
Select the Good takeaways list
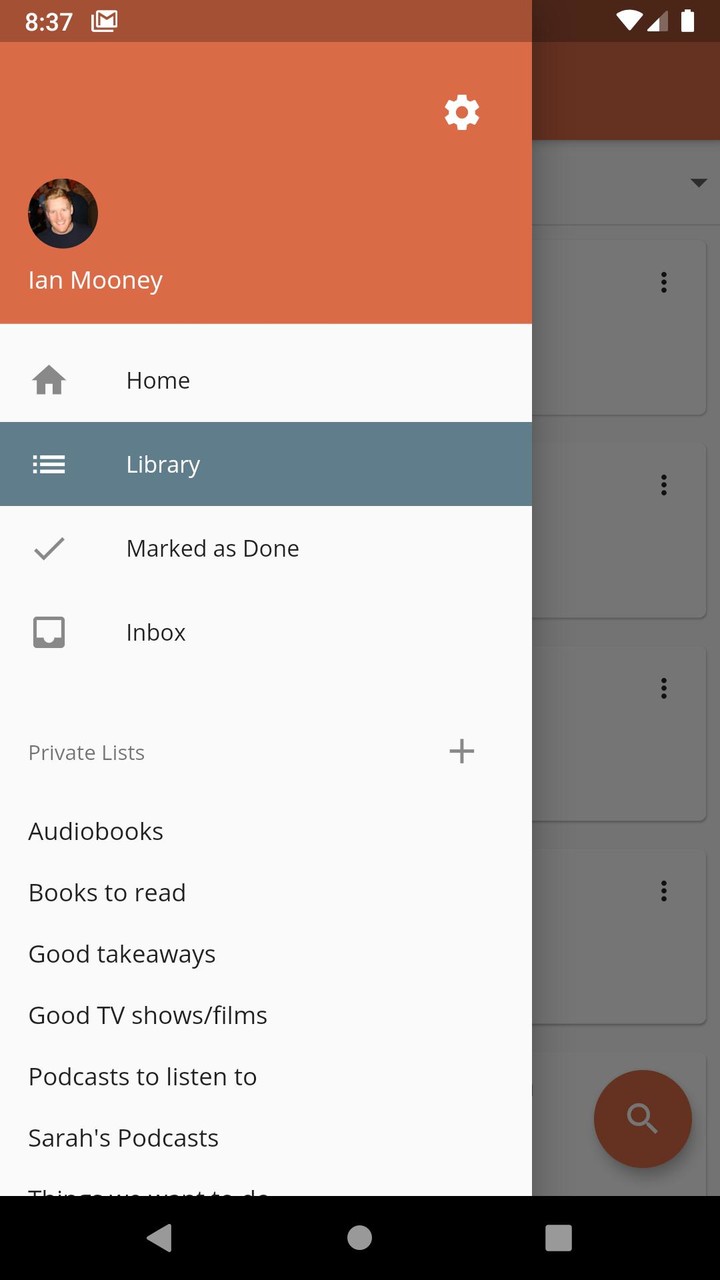pyautogui.click(x=122, y=954)
